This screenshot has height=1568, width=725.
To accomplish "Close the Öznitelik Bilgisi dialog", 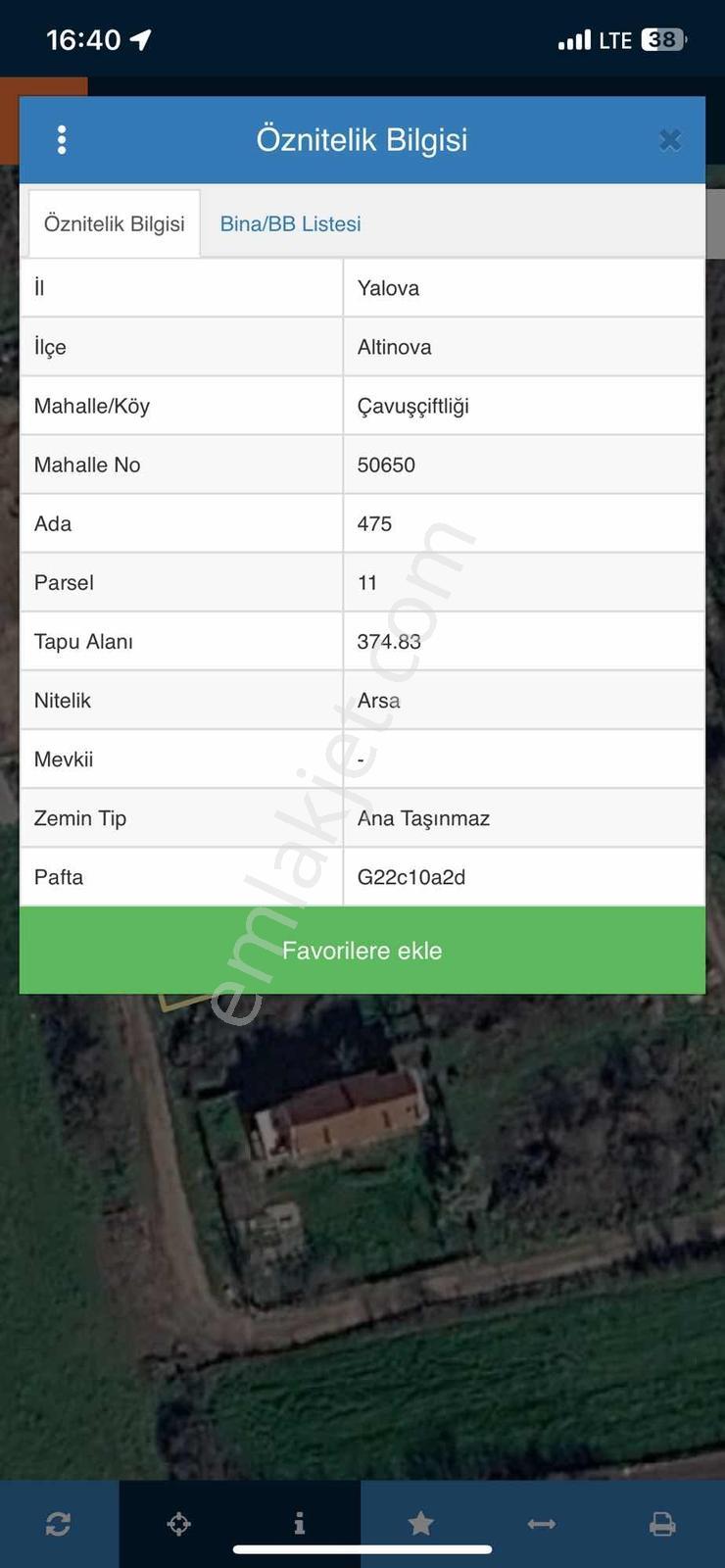I will (x=670, y=140).
